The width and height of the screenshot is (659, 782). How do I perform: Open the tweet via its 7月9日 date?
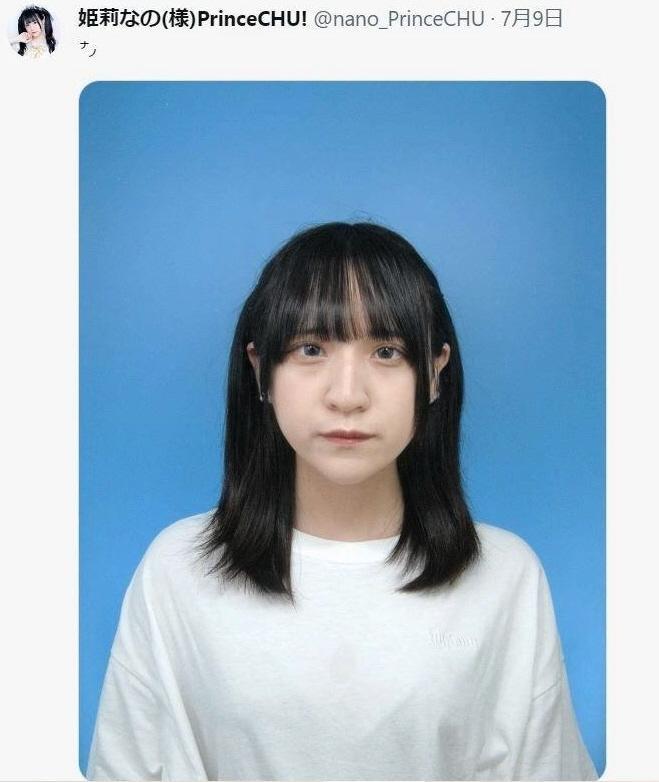(x=532, y=18)
